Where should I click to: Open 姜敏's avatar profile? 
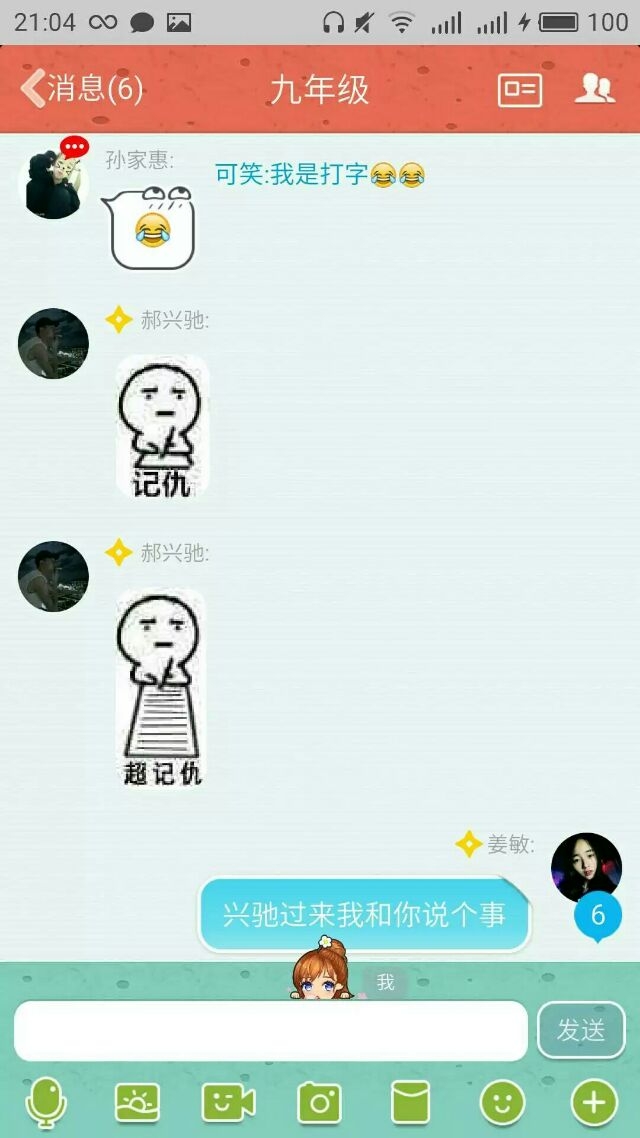pos(586,867)
